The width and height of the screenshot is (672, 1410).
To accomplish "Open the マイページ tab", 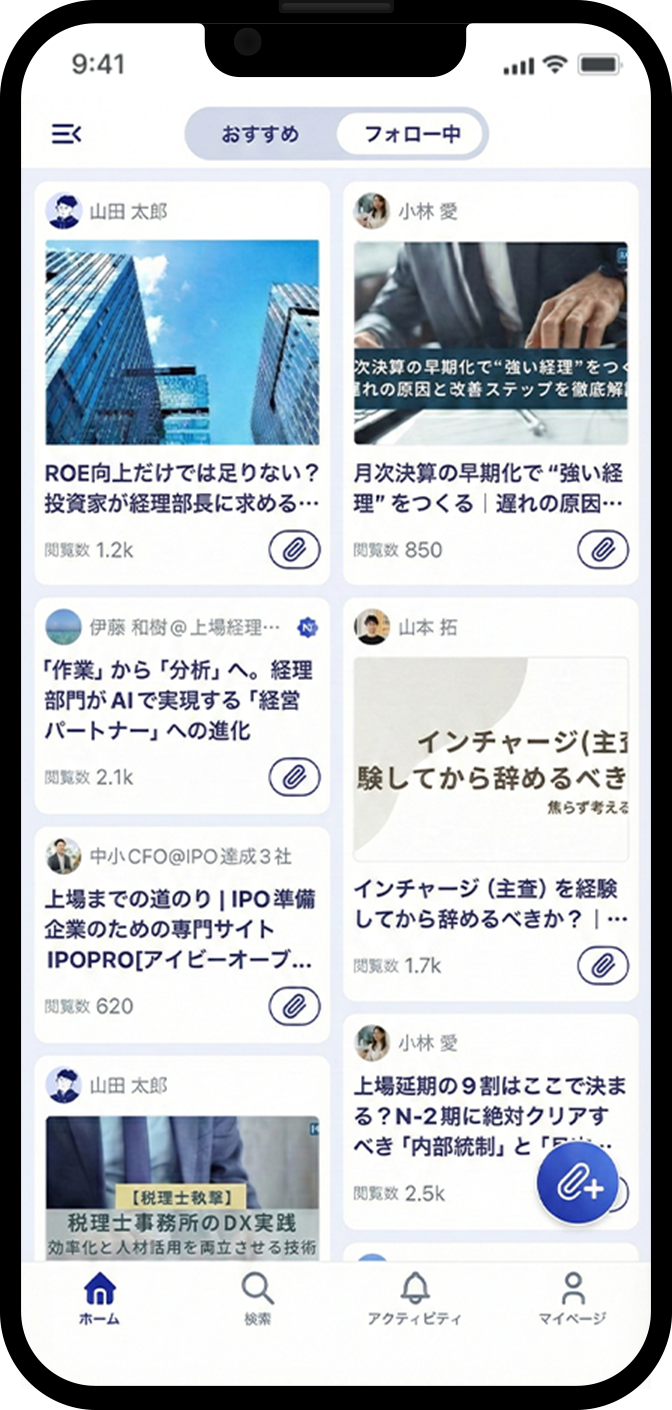I will 572,1298.
